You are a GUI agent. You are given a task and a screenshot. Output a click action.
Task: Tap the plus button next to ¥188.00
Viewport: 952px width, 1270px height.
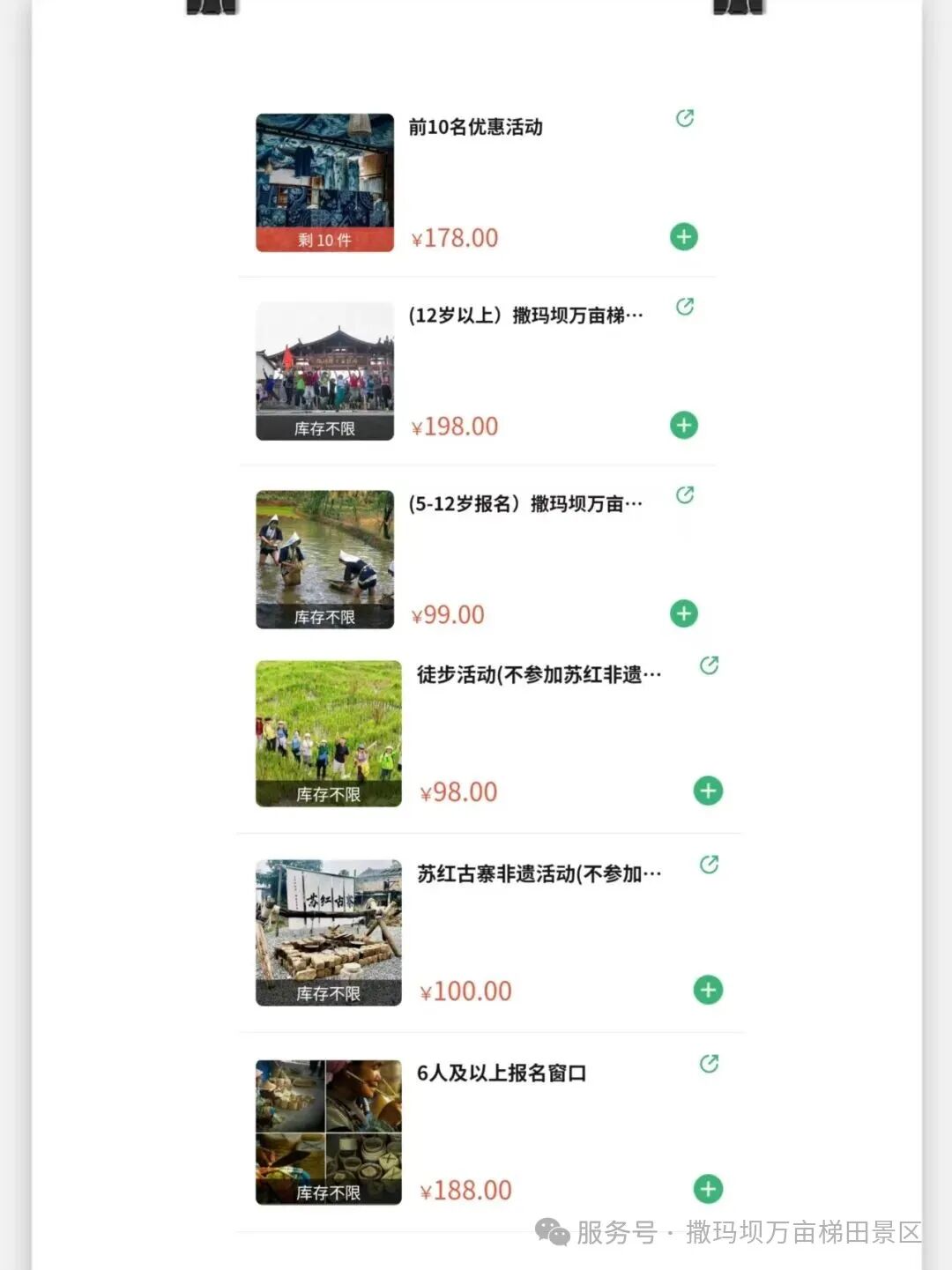pyautogui.click(x=706, y=1188)
